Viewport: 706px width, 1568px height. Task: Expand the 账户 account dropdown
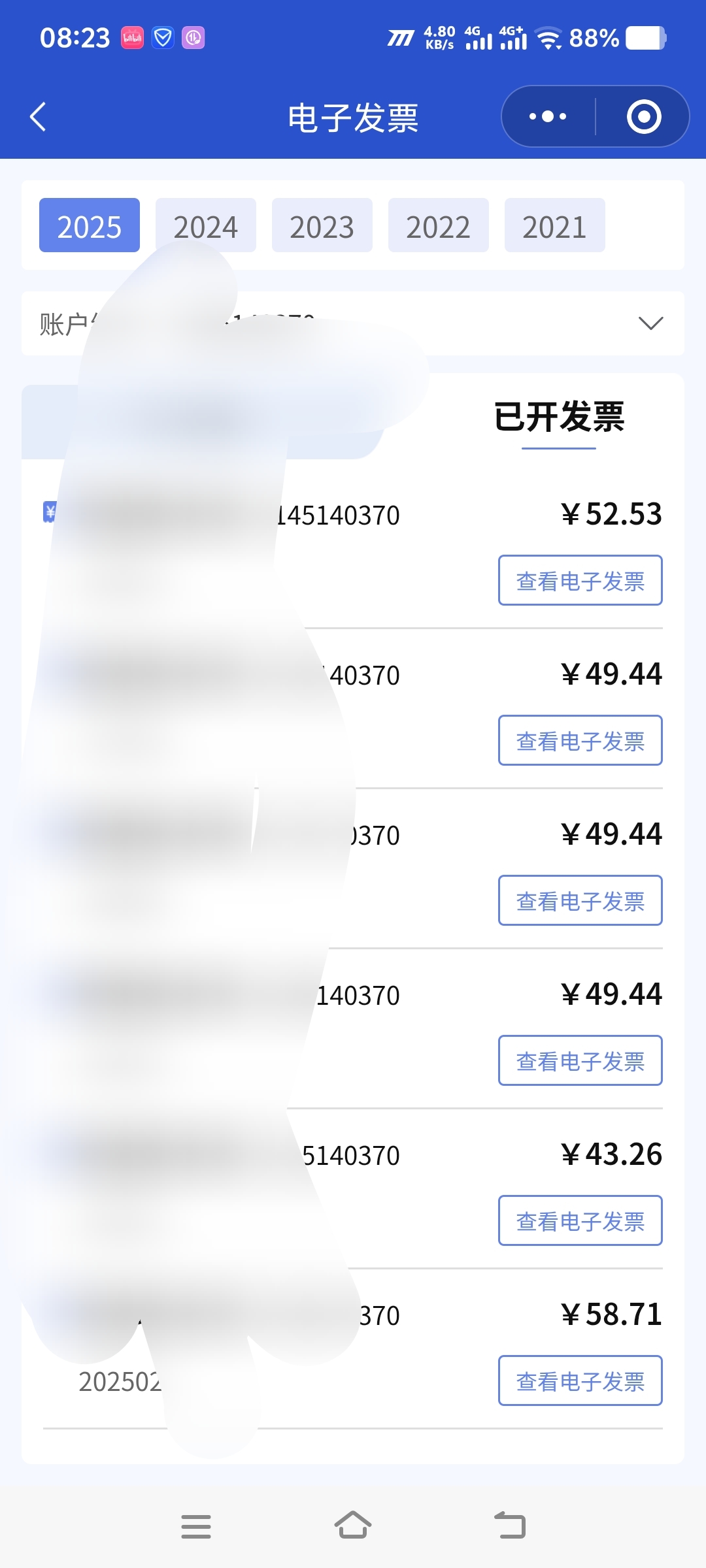point(353,323)
